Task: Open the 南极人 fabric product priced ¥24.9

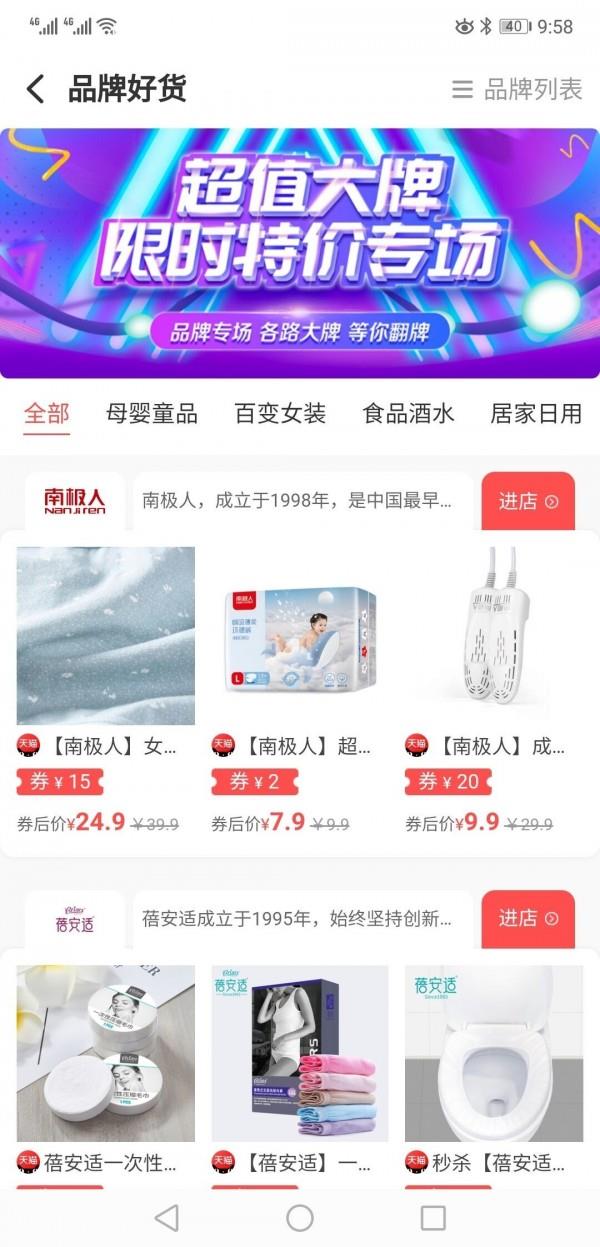Action: point(106,636)
